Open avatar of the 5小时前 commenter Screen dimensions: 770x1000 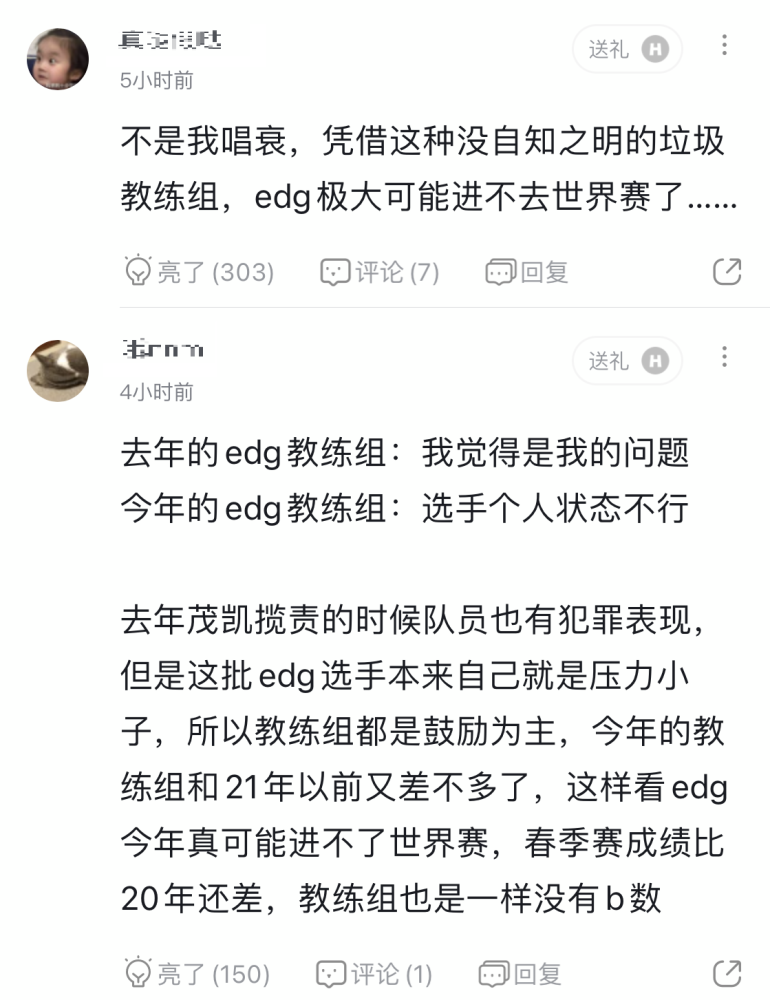(x=57, y=59)
